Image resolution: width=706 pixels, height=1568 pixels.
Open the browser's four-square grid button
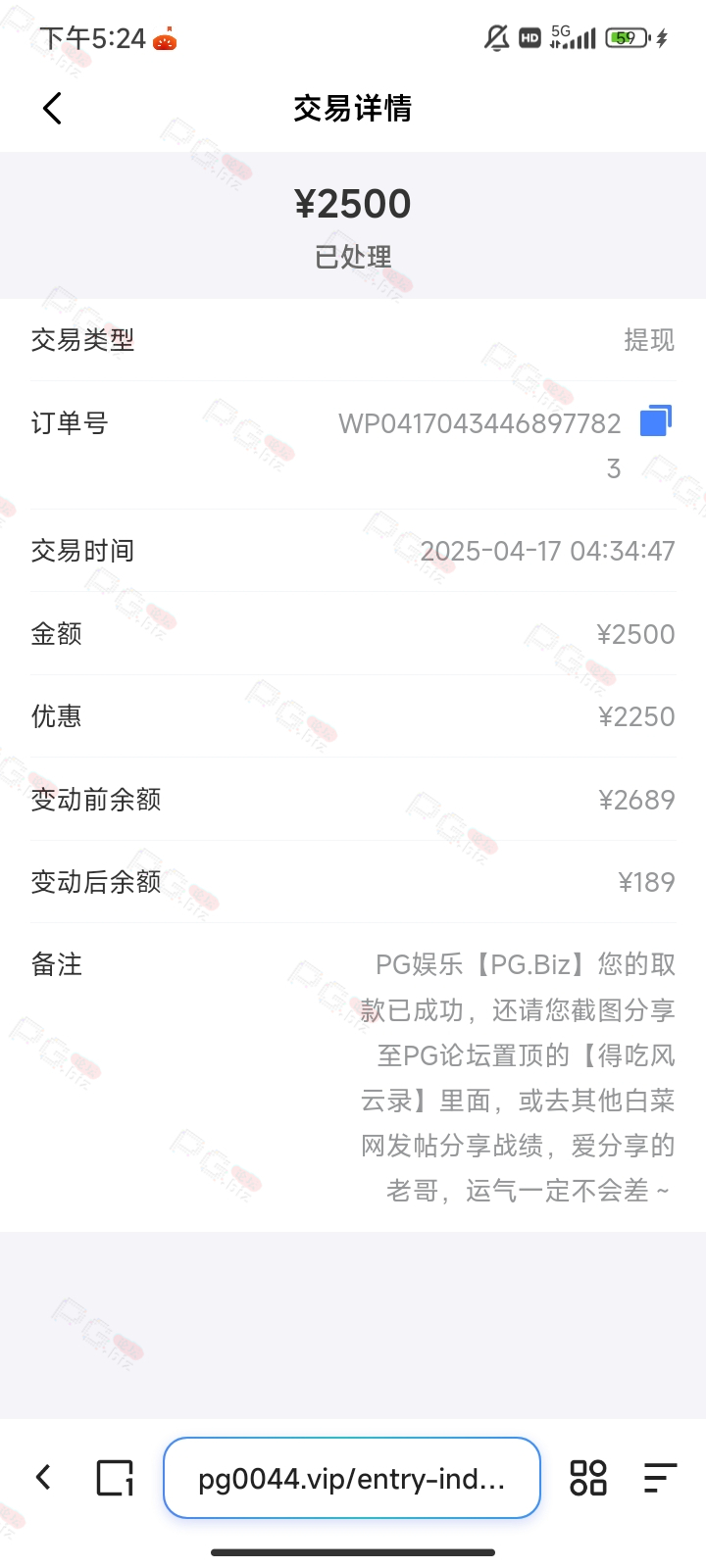coord(588,1478)
